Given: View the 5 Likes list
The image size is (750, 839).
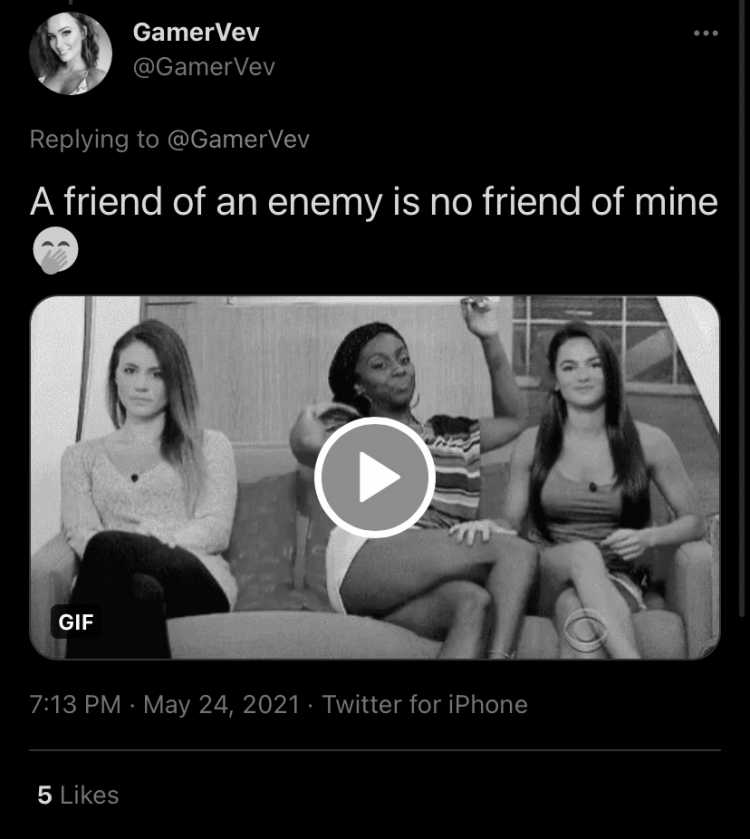Looking at the screenshot, I should pos(78,795).
